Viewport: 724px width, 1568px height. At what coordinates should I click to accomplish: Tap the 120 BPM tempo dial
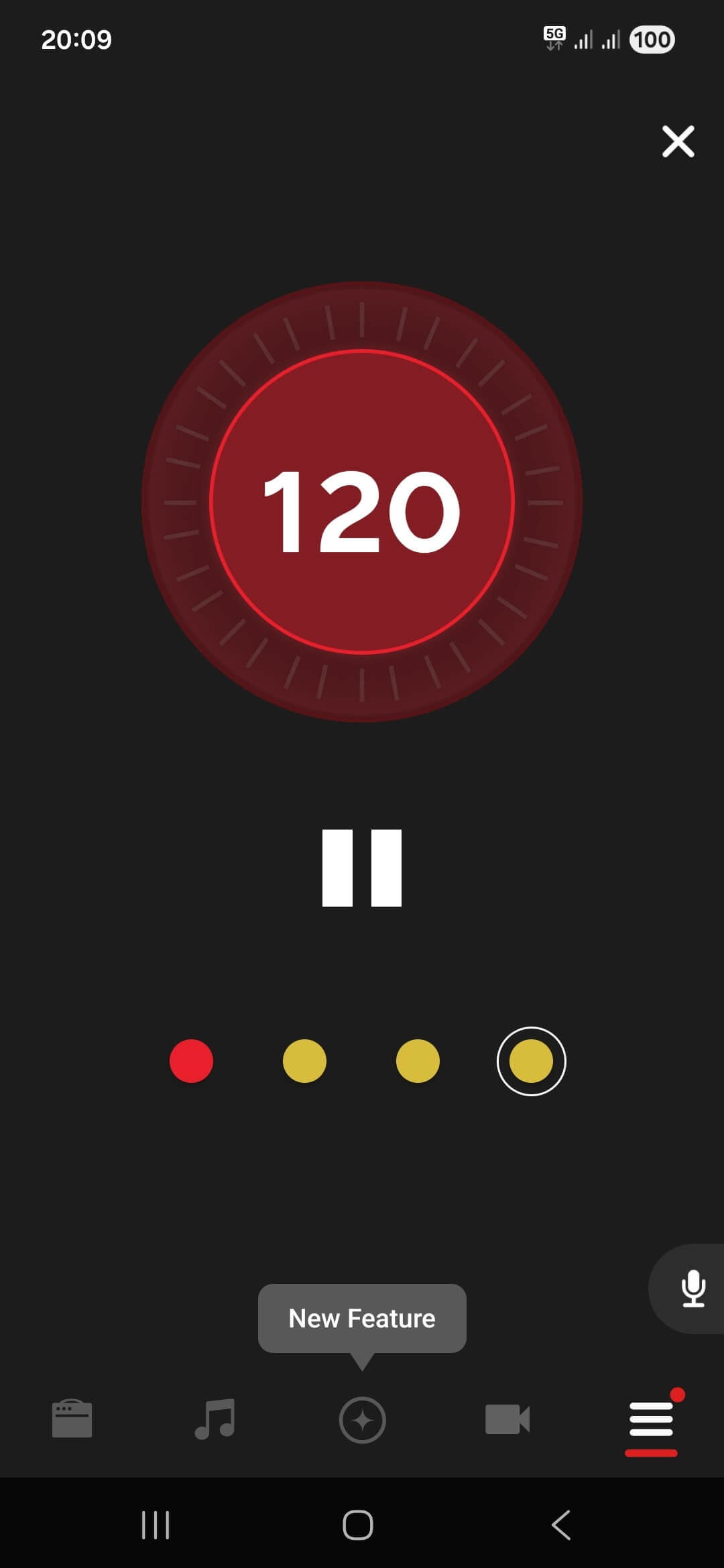coord(362,502)
